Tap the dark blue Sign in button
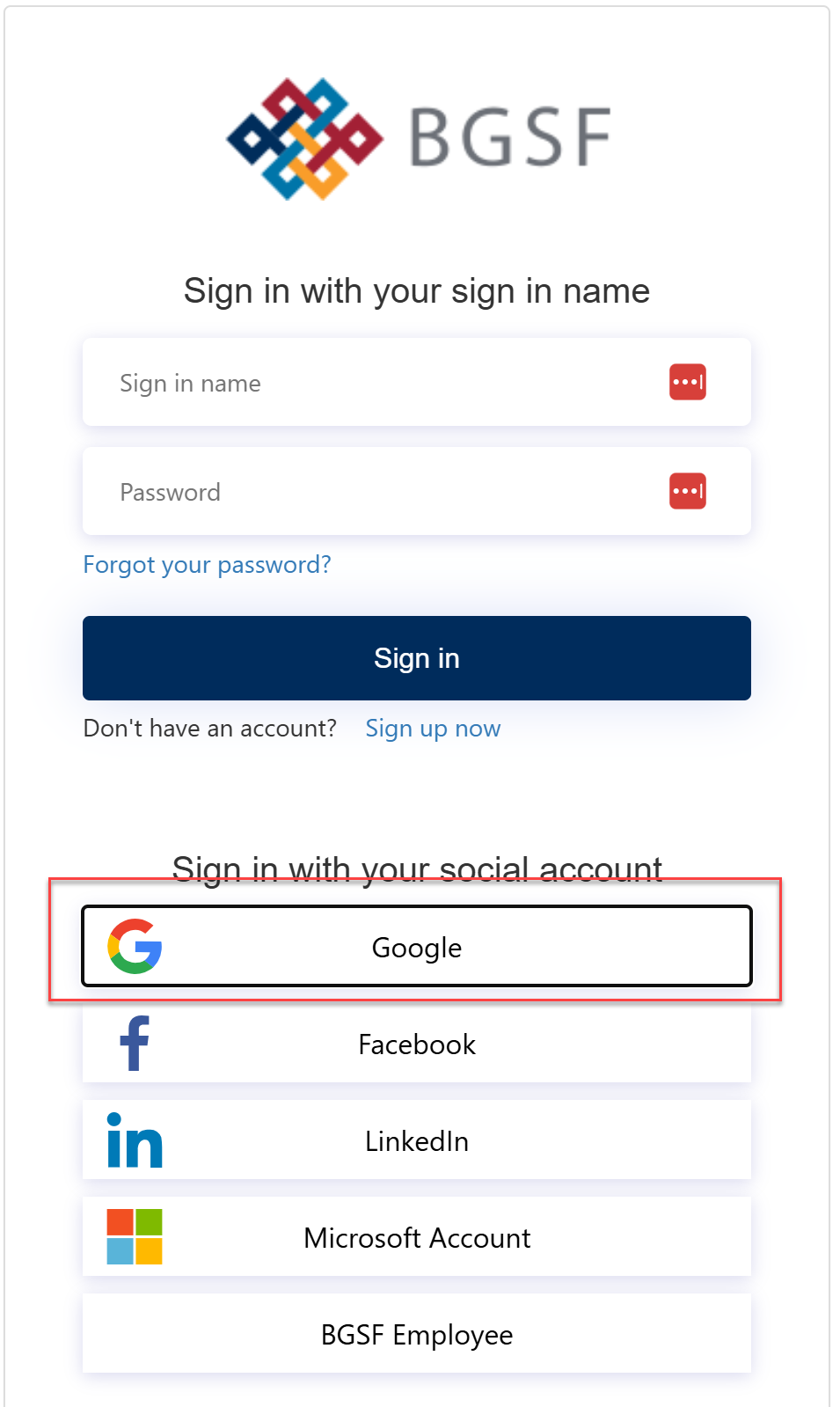 point(416,658)
